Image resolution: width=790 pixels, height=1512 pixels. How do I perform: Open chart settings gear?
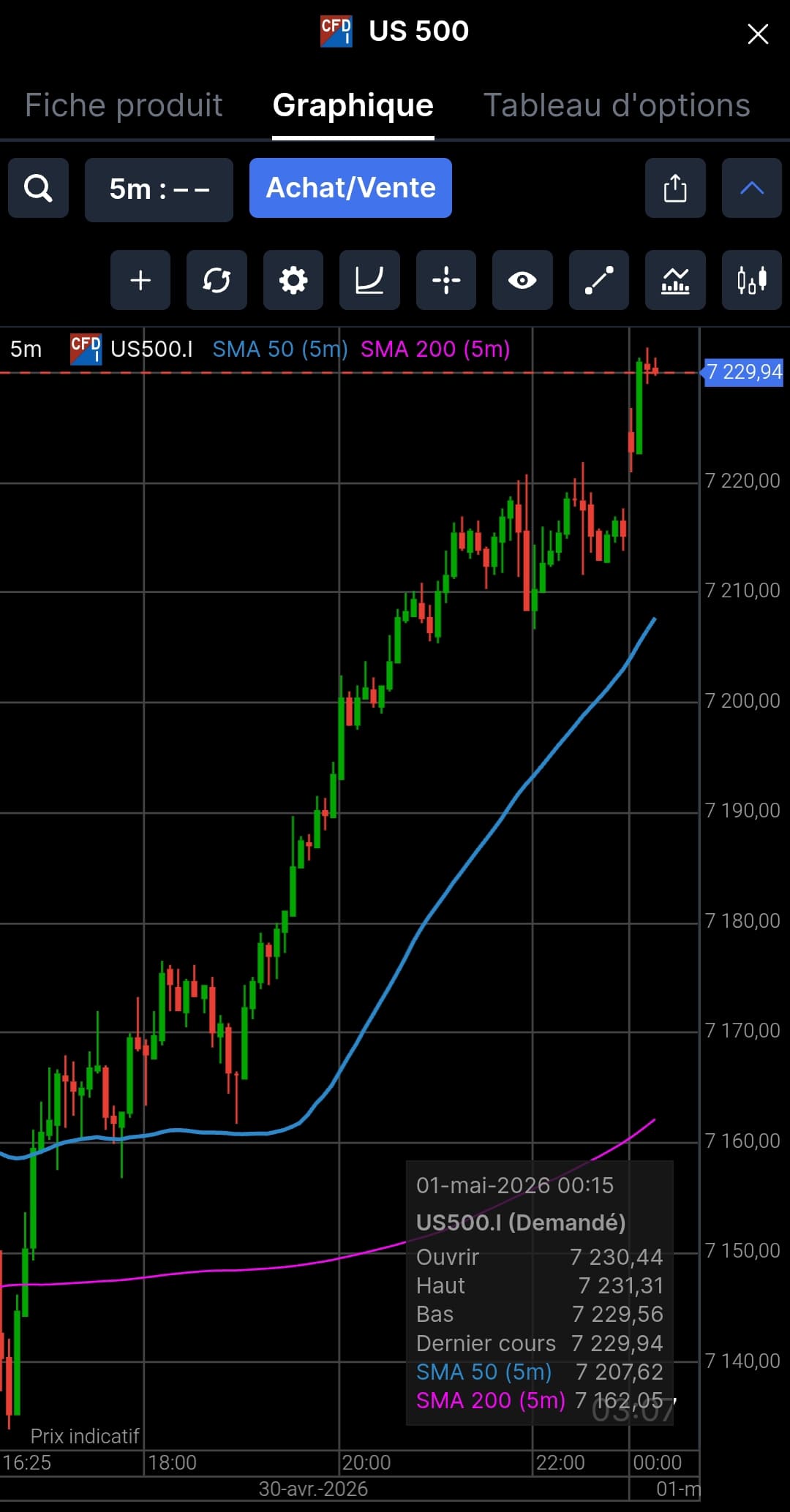click(x=293, y=280)
